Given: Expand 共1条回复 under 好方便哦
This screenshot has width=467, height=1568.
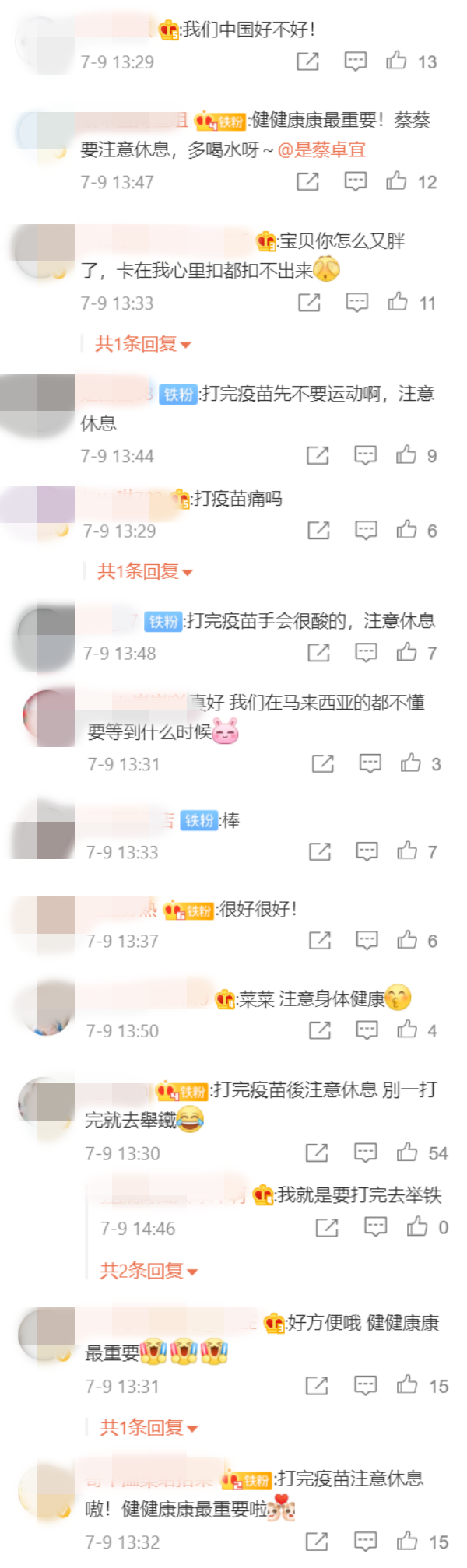Looking at the screenshot, I should [148, 1428].
